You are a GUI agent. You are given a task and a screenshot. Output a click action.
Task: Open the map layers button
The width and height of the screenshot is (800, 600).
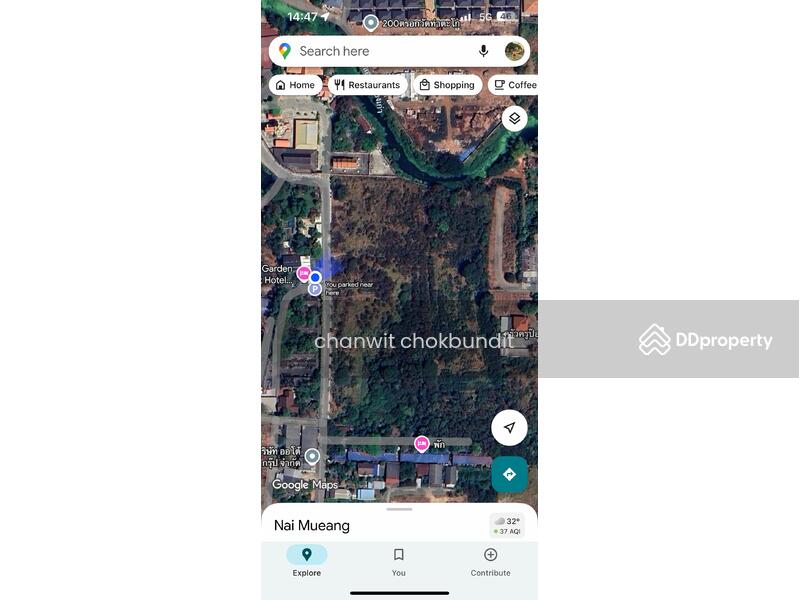514,119
